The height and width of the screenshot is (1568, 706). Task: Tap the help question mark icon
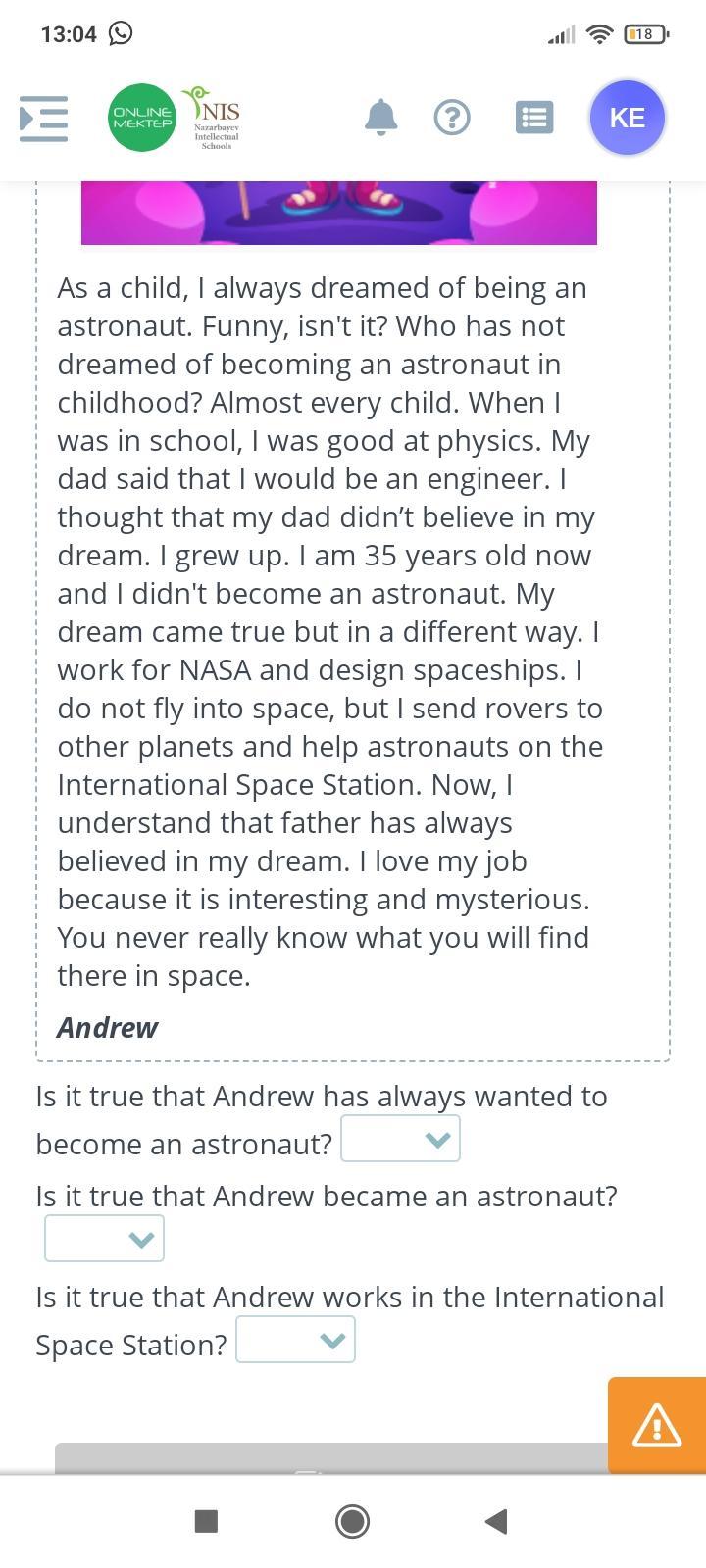tap(452, 118)
